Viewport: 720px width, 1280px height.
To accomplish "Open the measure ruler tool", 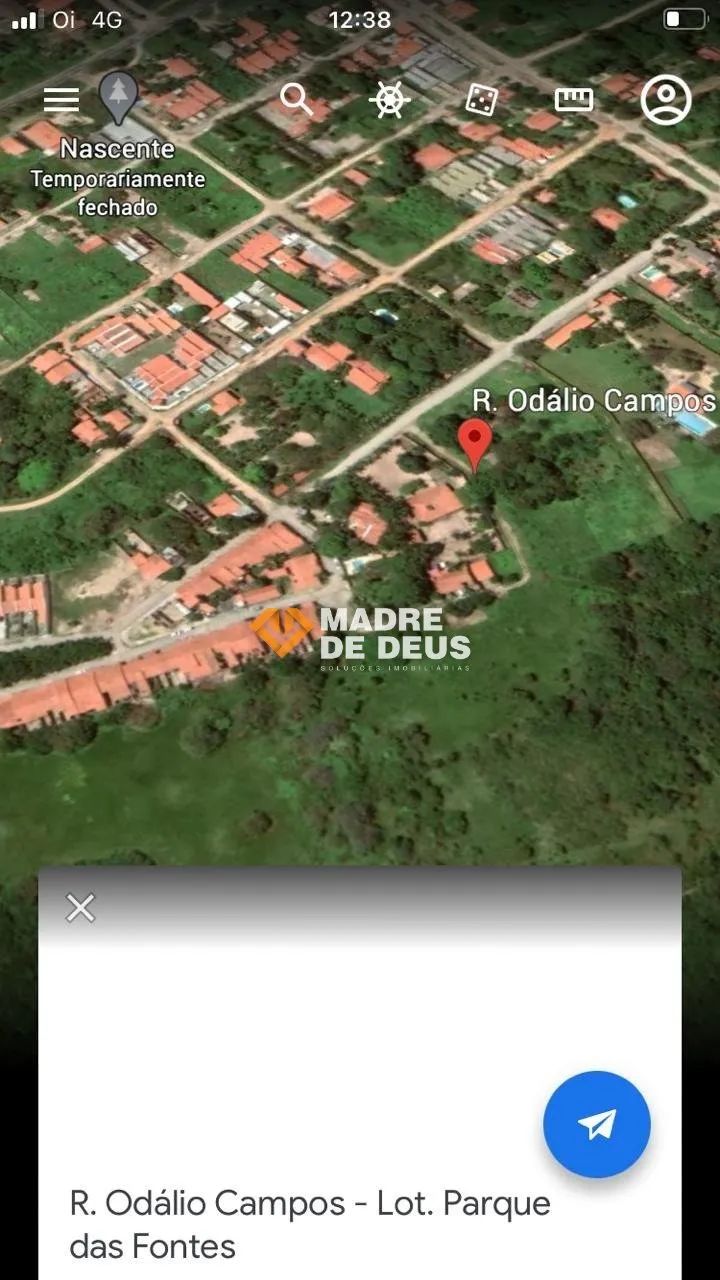I will point(574,99).
